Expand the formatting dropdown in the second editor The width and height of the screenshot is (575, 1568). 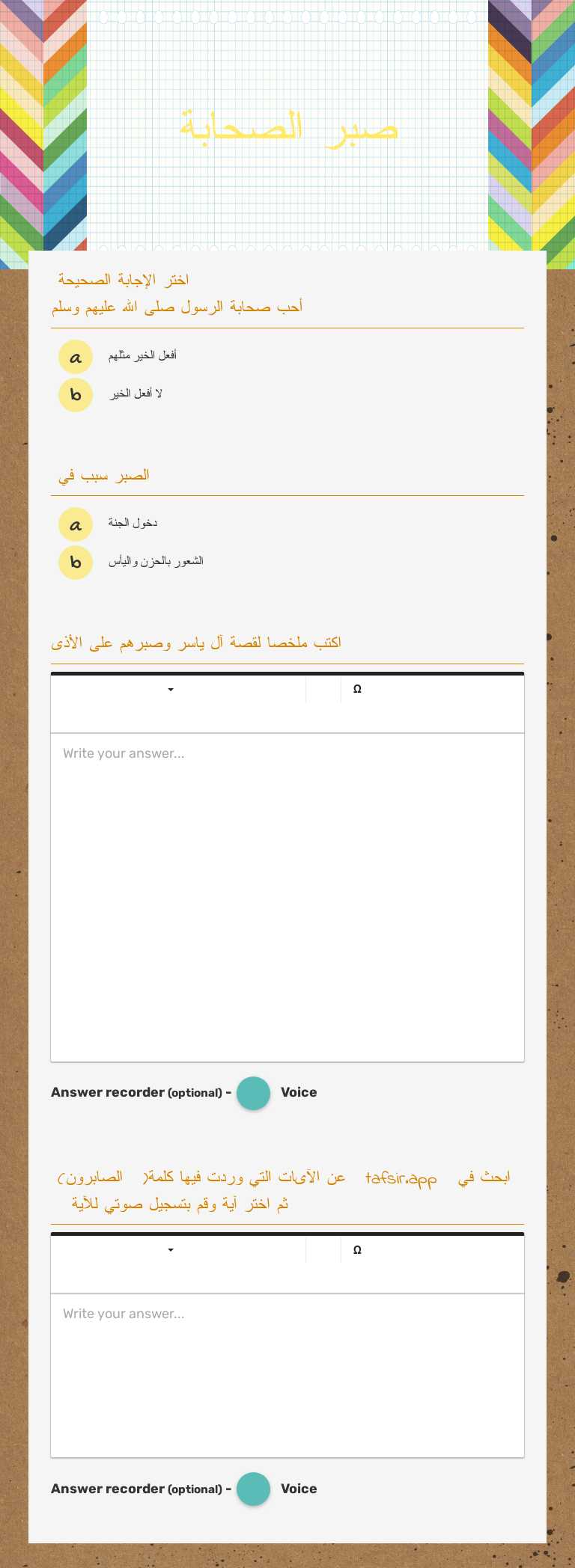click(171, 1249)
